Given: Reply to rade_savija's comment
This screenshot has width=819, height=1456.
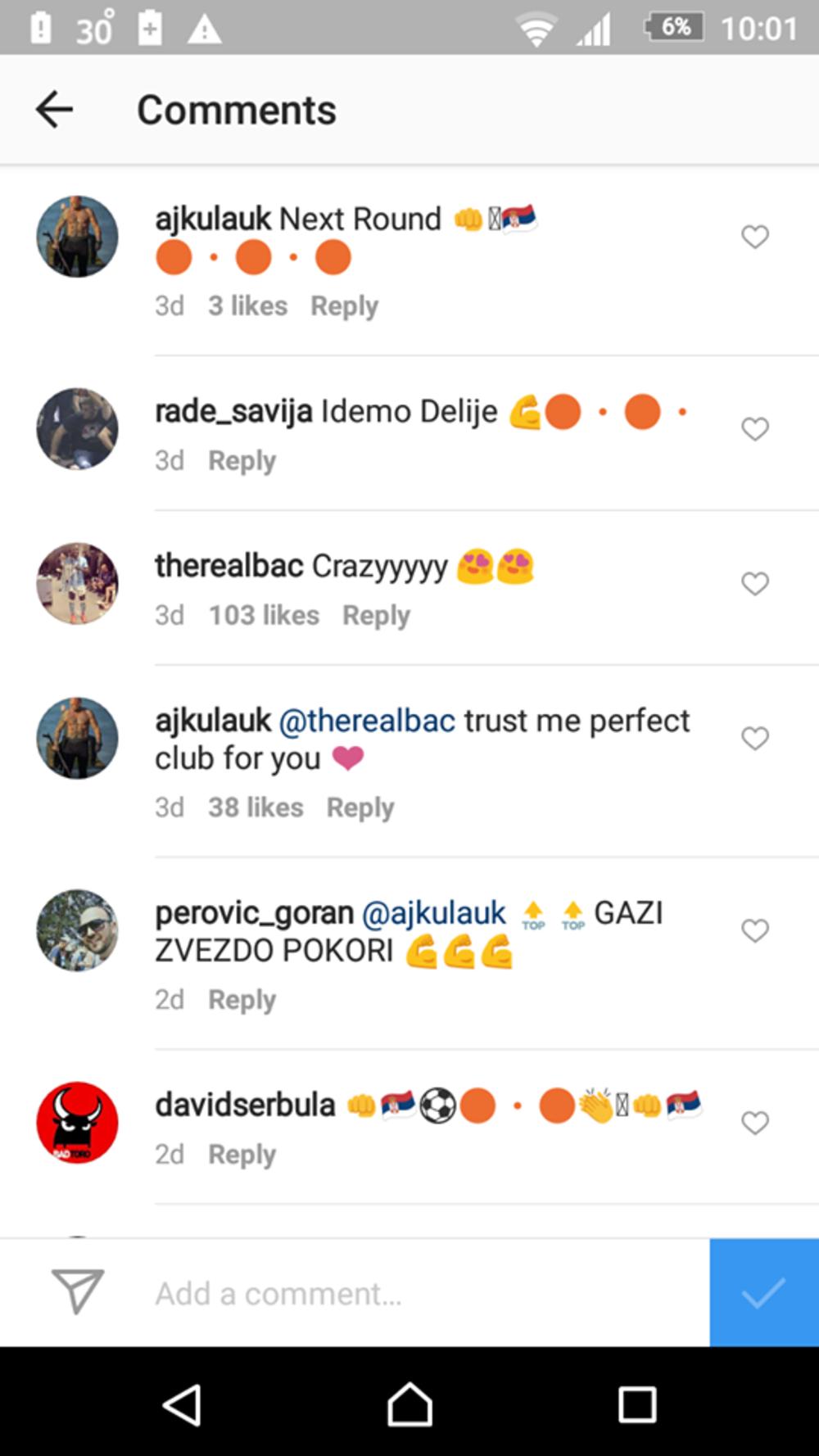Looking at the screenshot, I should tap(242, 460).
